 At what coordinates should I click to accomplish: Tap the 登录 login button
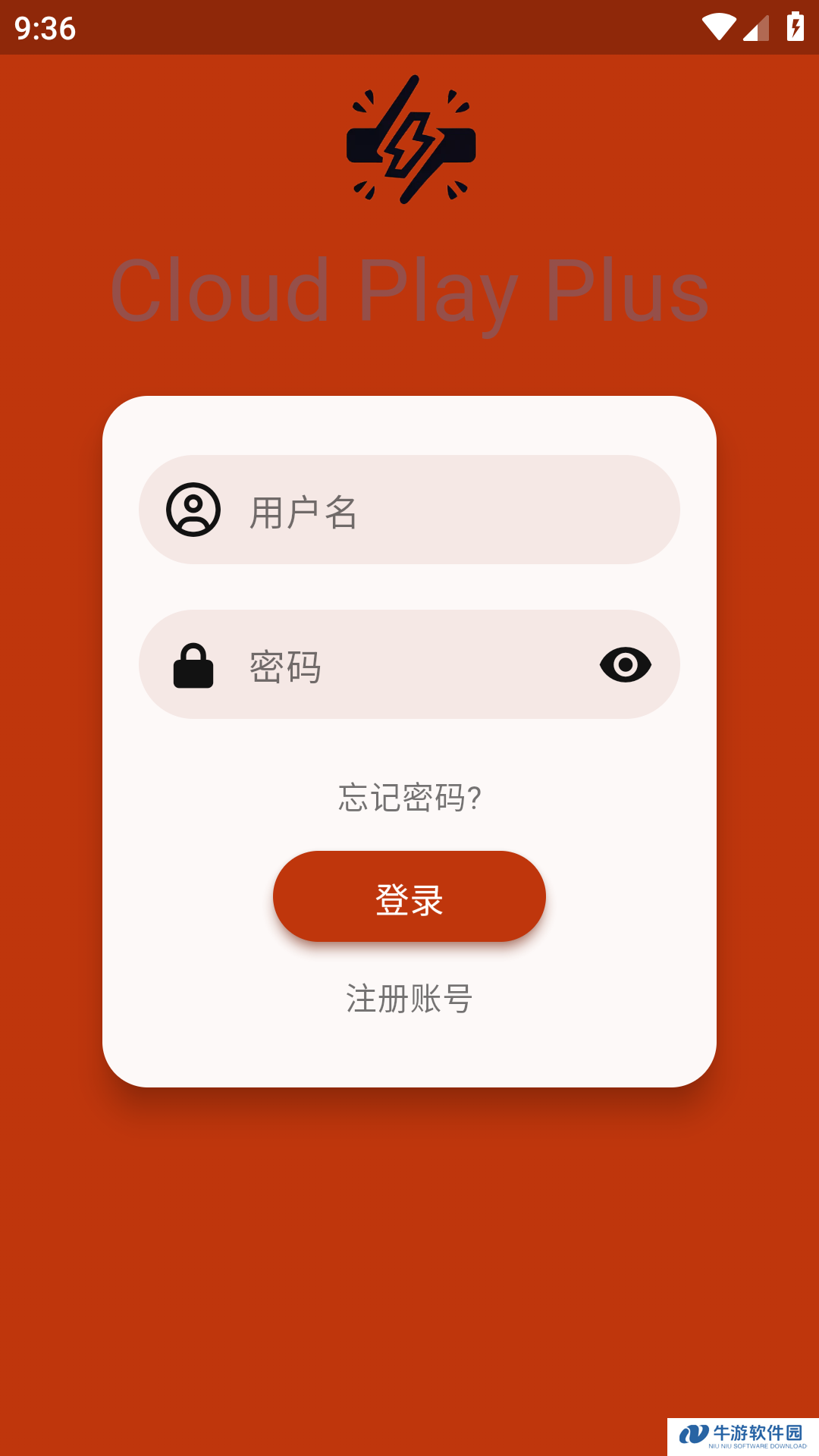point(409,896)
